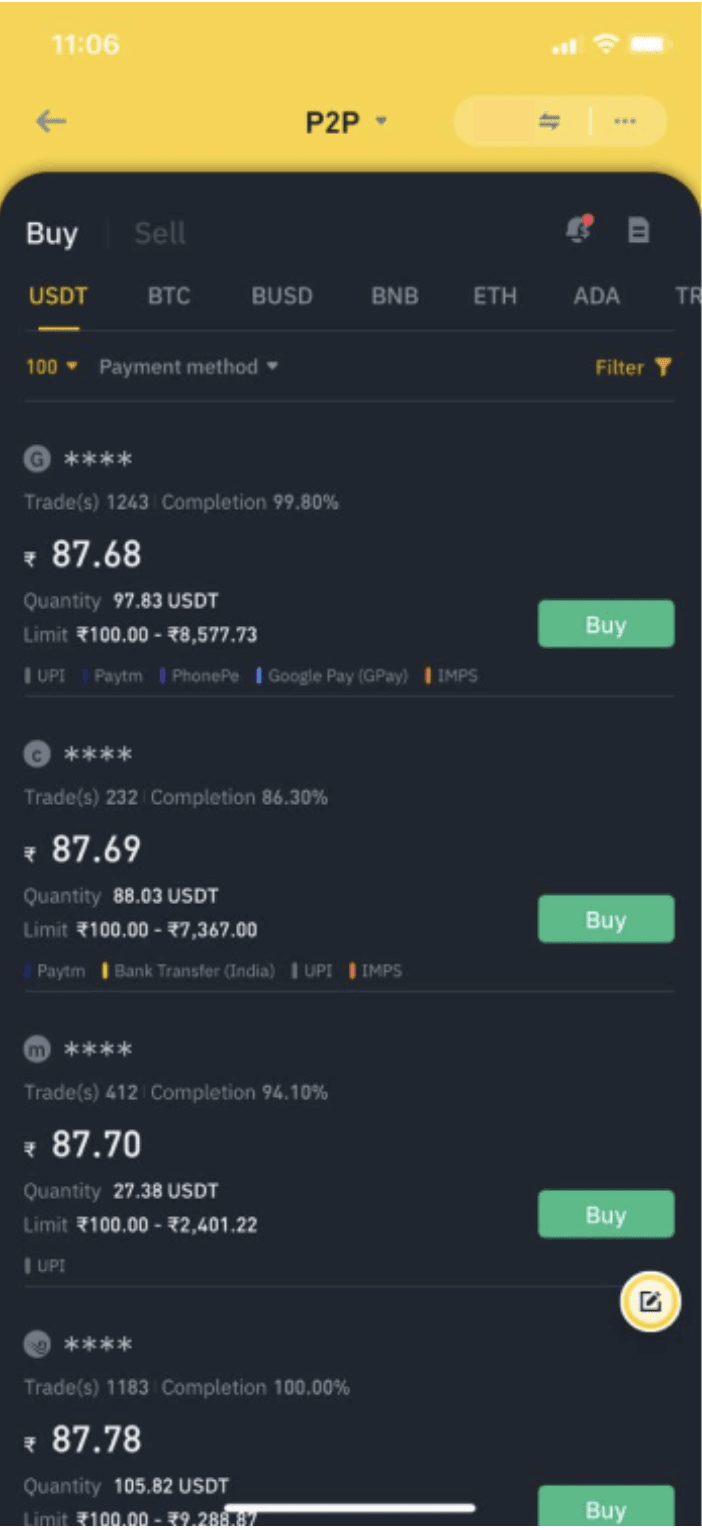Open the Payment method dropdown
The image size is (702, 1530).
point(188,367)
